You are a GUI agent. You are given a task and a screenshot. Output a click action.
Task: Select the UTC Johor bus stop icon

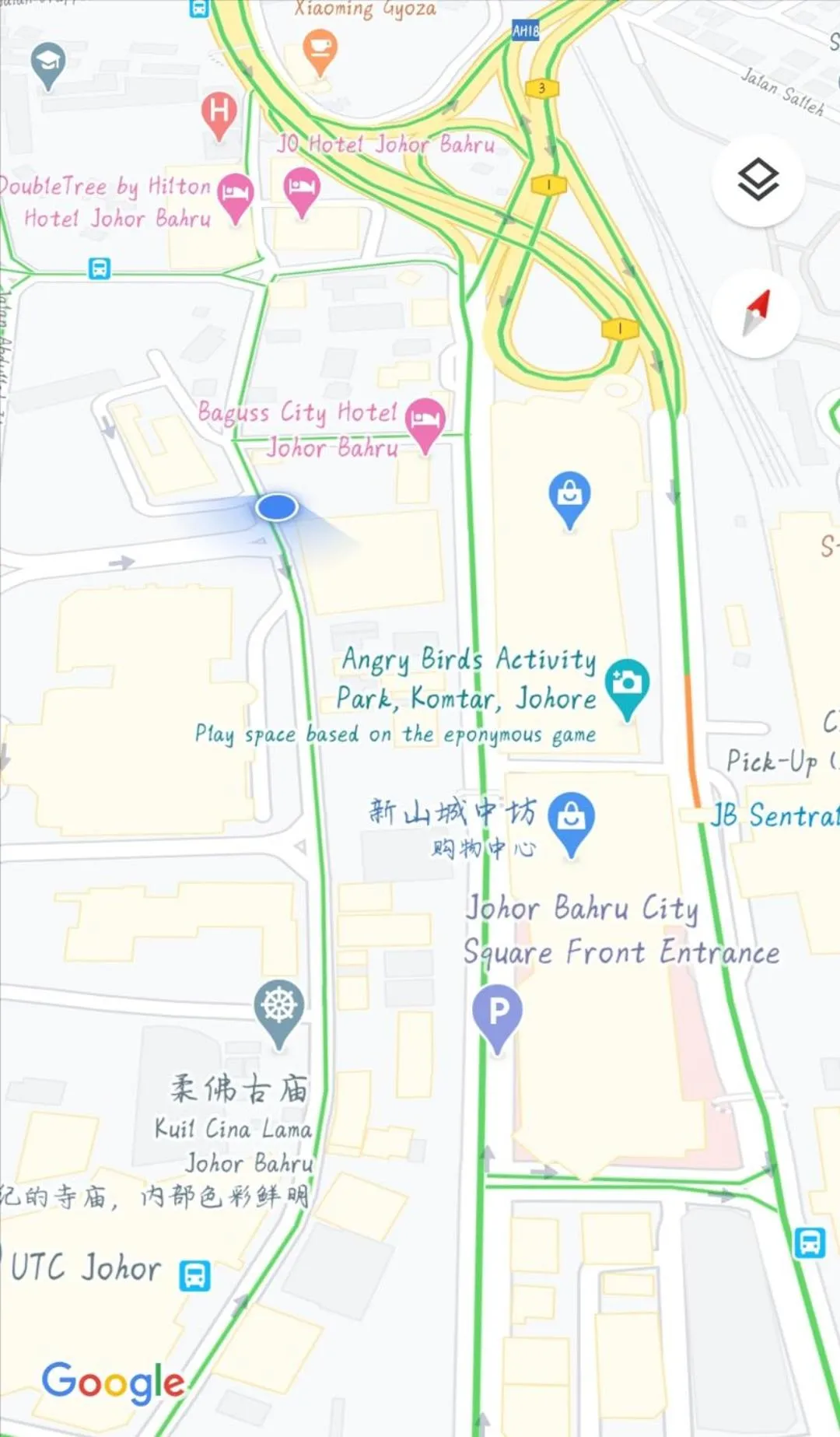[x=194, y=1276]
